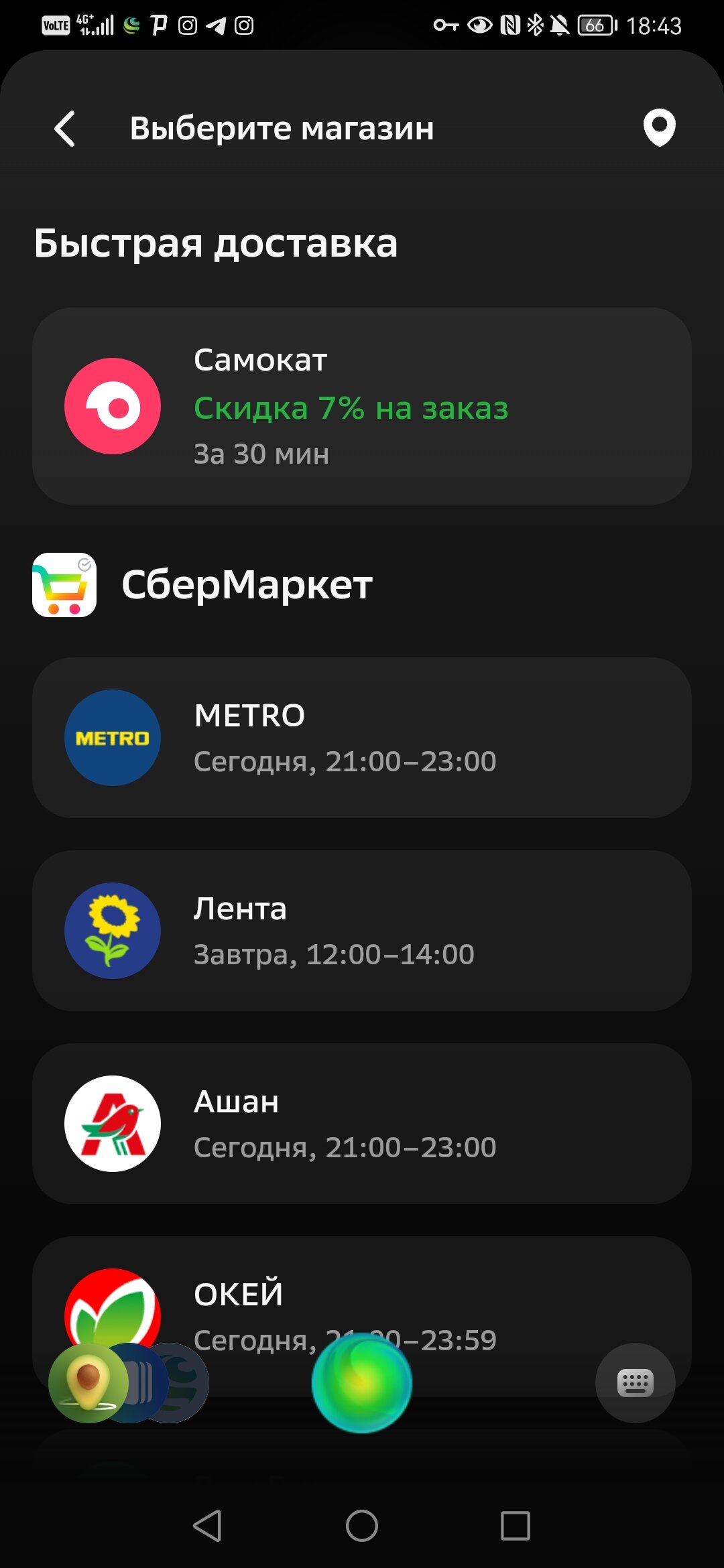Image resolution: width=724 pixels, height=1568 pixels.
Task: Select the Самокат fast delivery store
Action: 362,406
